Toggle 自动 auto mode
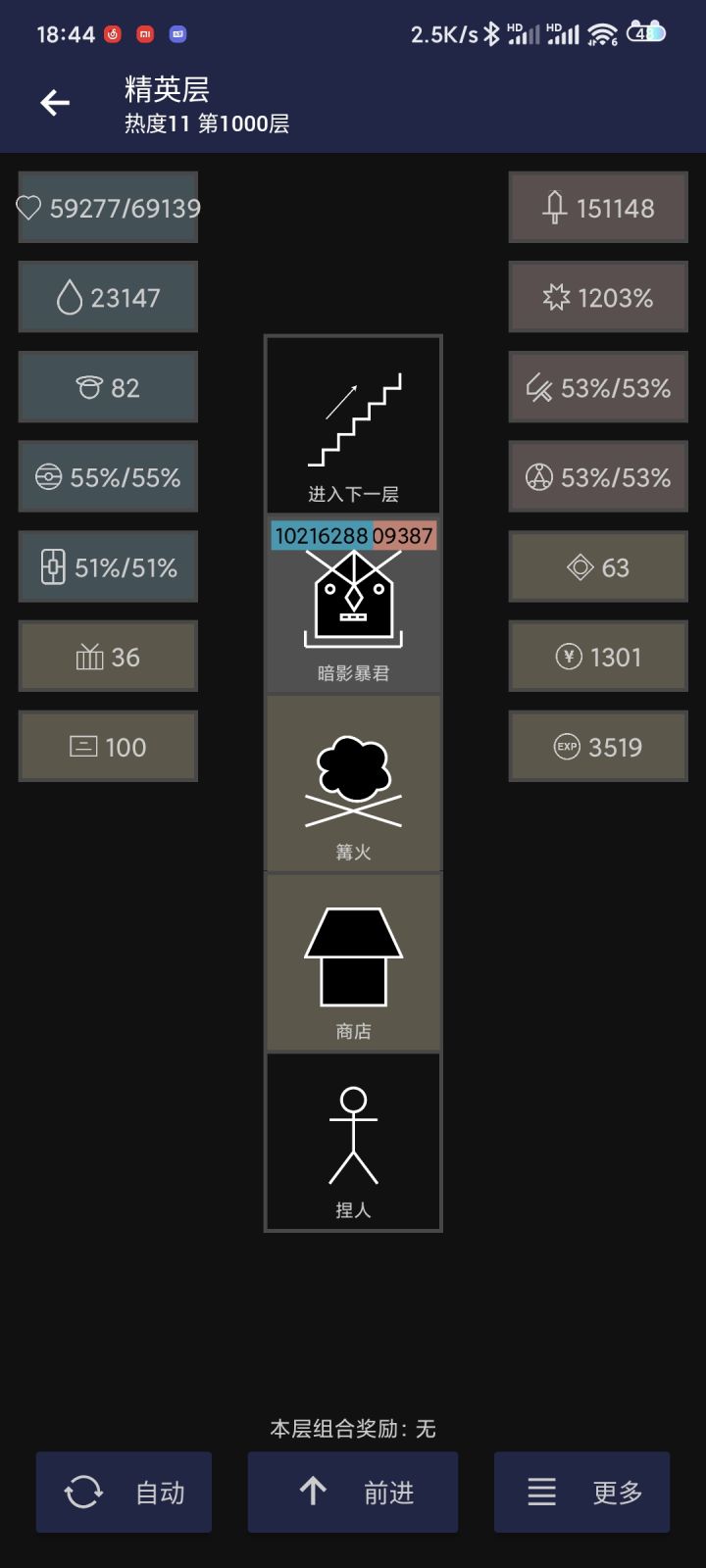706x1568 pixels. click(123, 1492)
